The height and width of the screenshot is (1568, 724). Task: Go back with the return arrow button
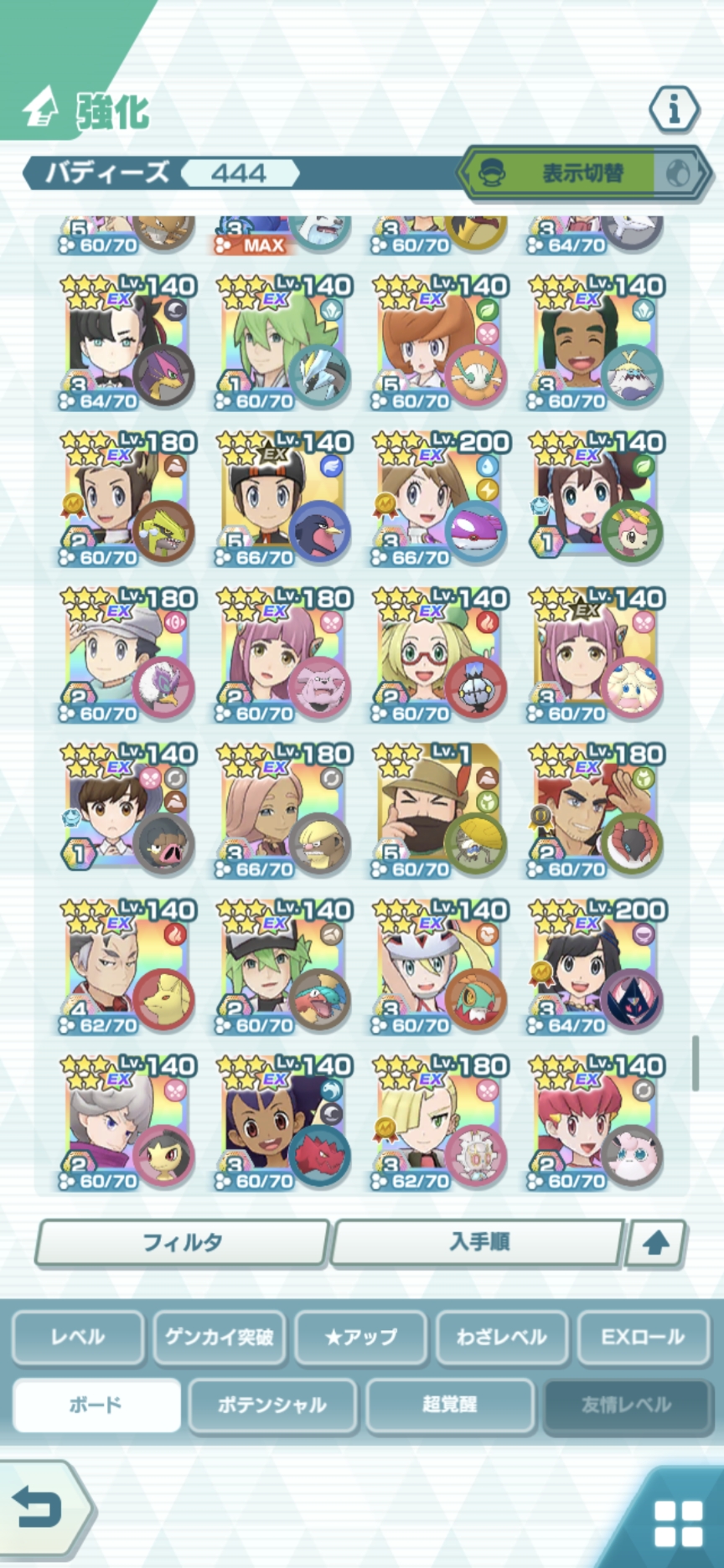[40, 1509]
